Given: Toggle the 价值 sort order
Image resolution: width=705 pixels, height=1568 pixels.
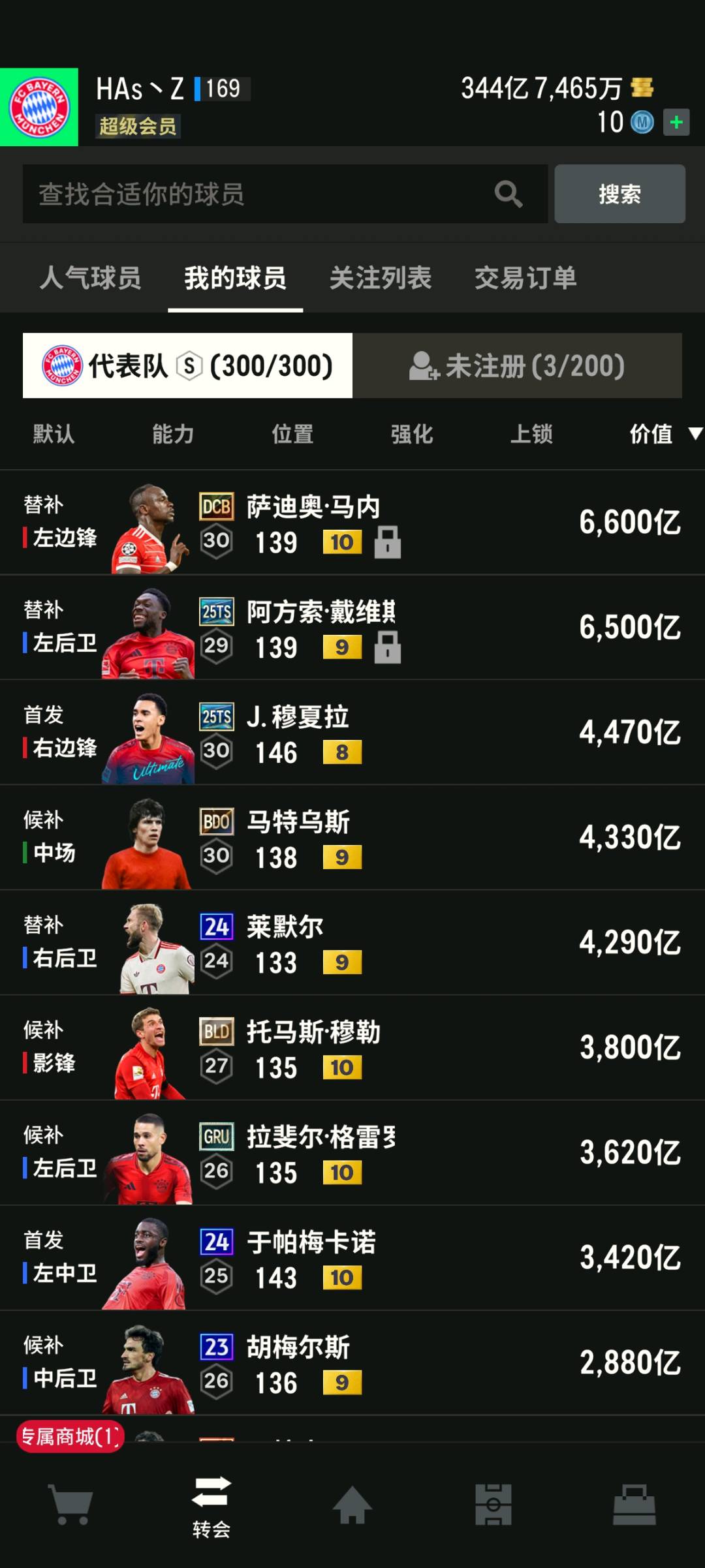Looking at the screenshot, I should pyautogui.click(x=659, y=434).
